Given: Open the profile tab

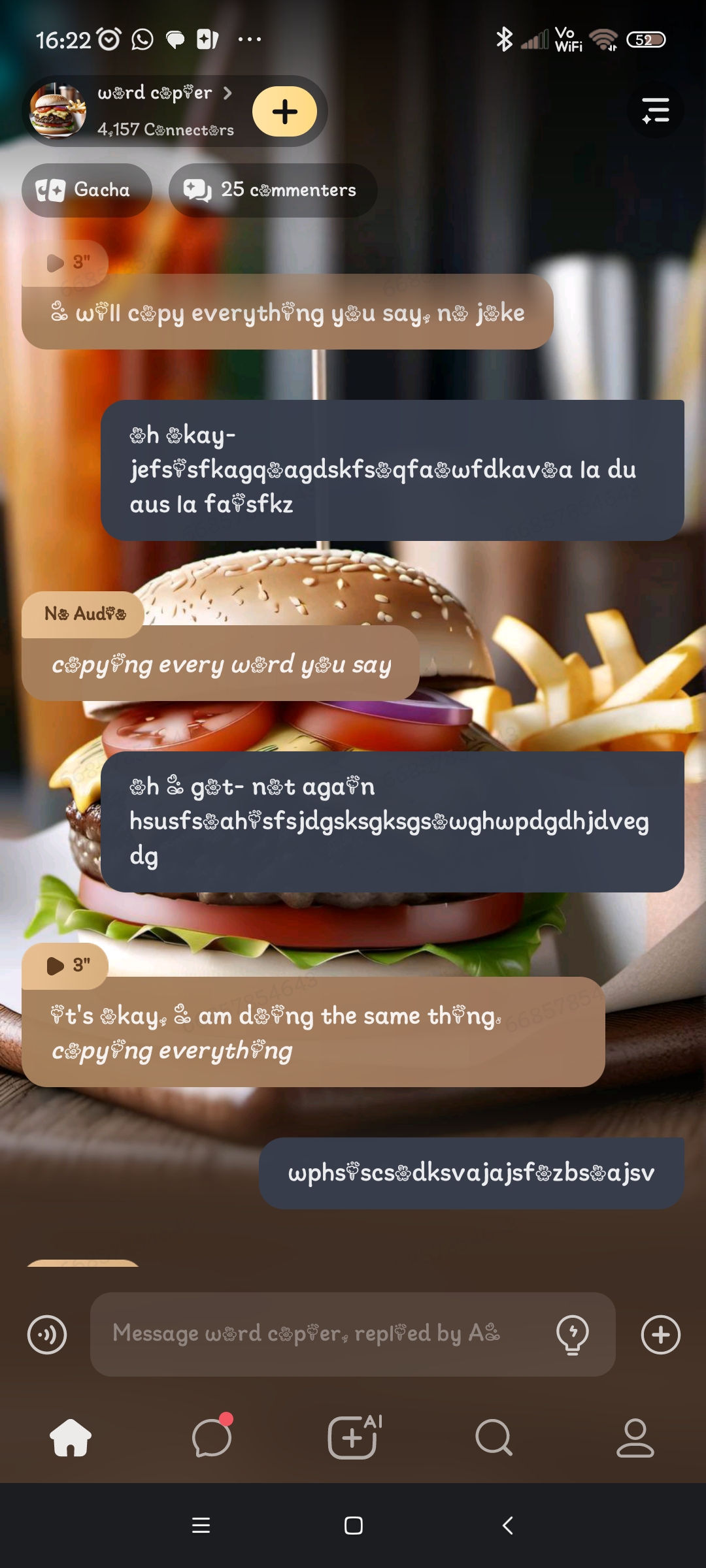Looking at the screenshot, I should coord(635,1438).
